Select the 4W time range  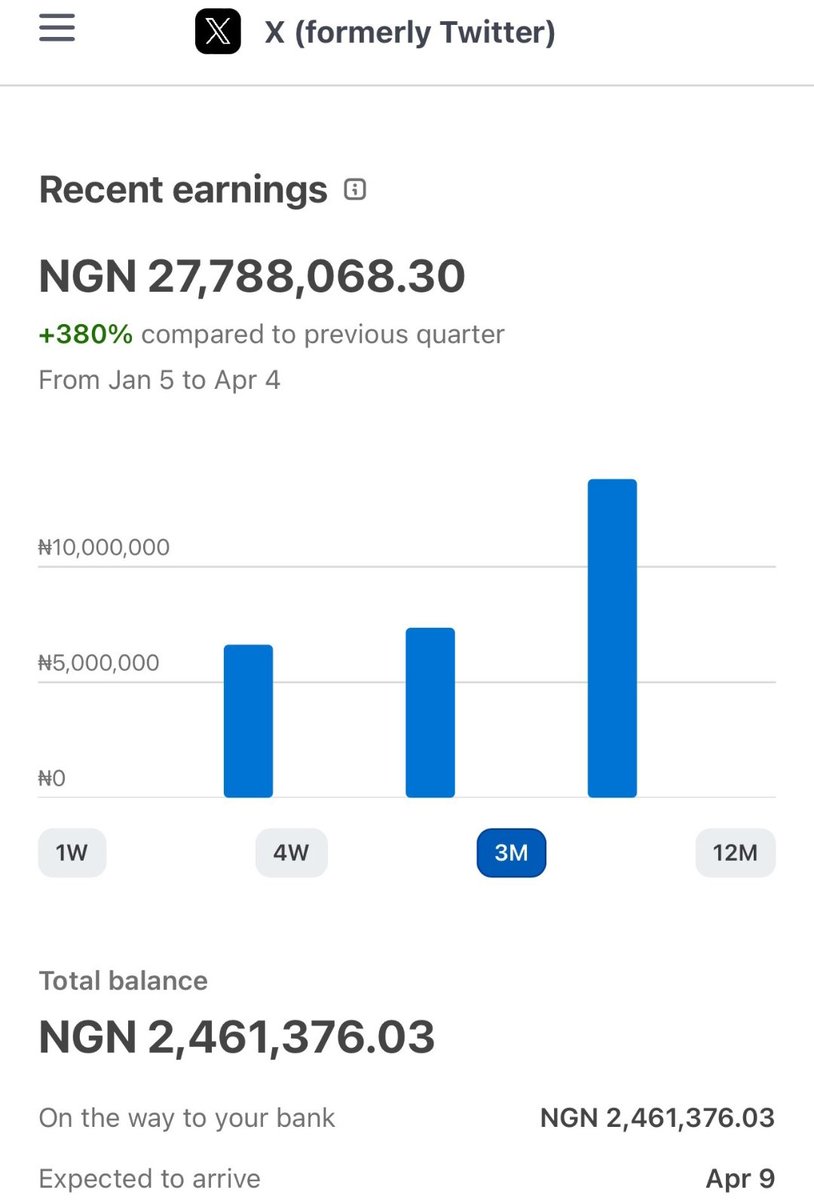tap(291, 853)
